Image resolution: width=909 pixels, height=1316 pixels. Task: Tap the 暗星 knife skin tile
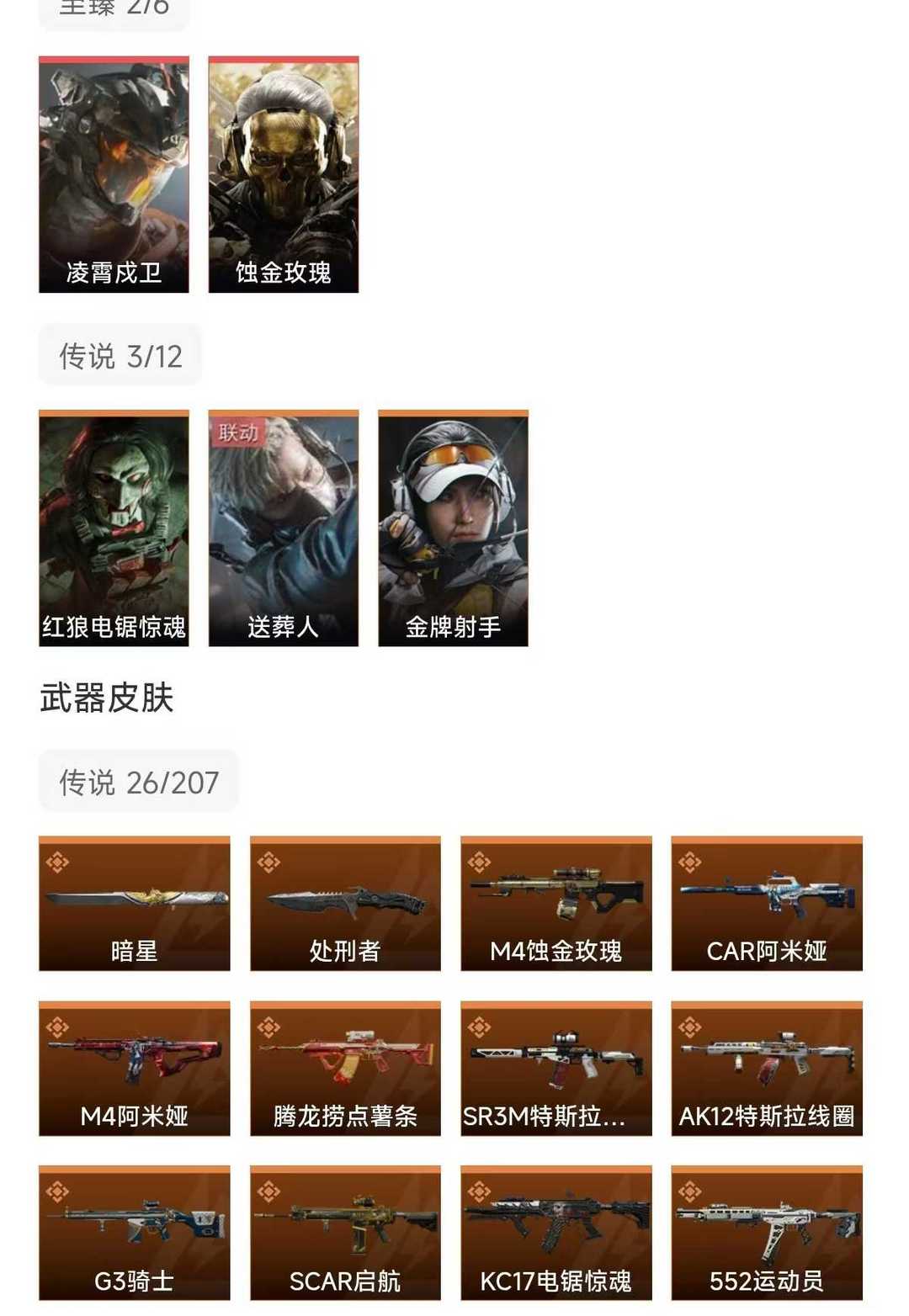point(135,903)
